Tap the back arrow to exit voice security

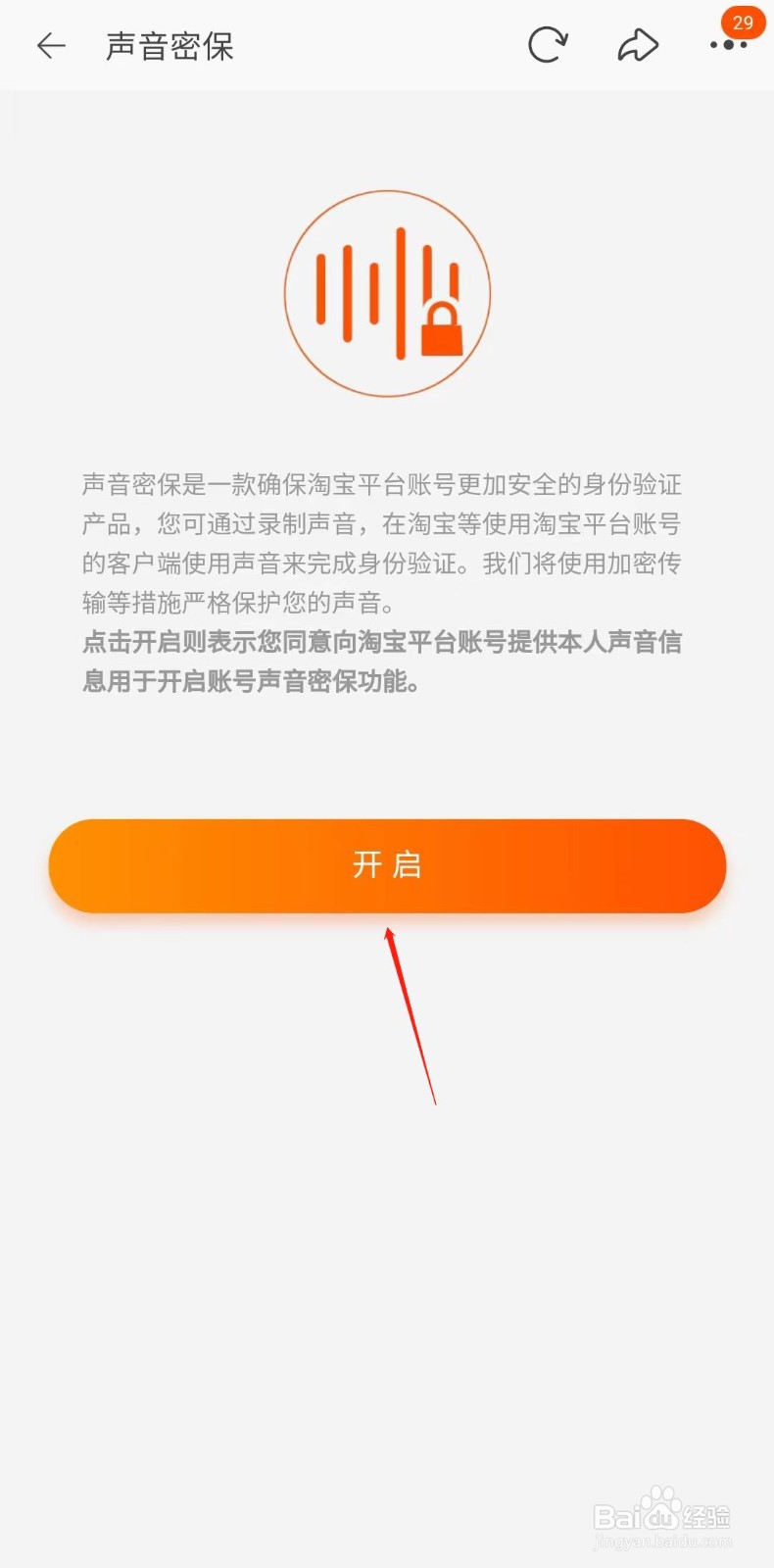point(51,45)
